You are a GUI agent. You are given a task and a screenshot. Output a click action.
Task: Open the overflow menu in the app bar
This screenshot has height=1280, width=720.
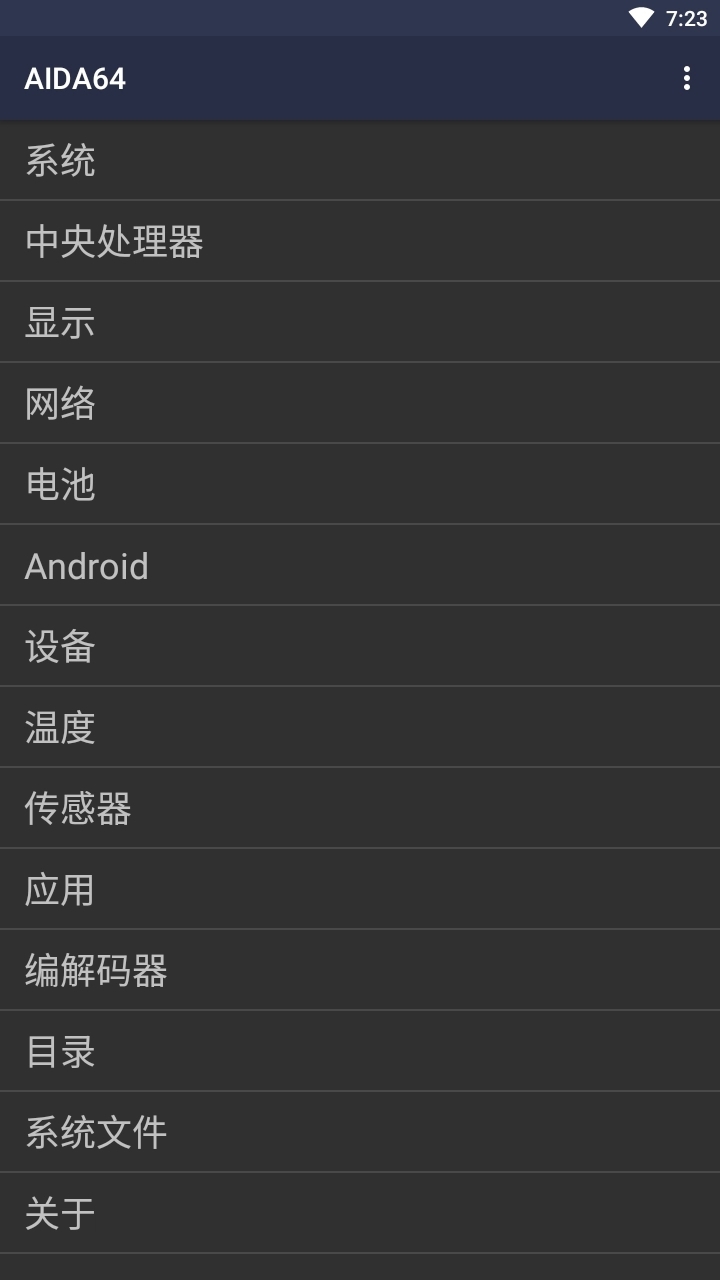click(686, 78)
